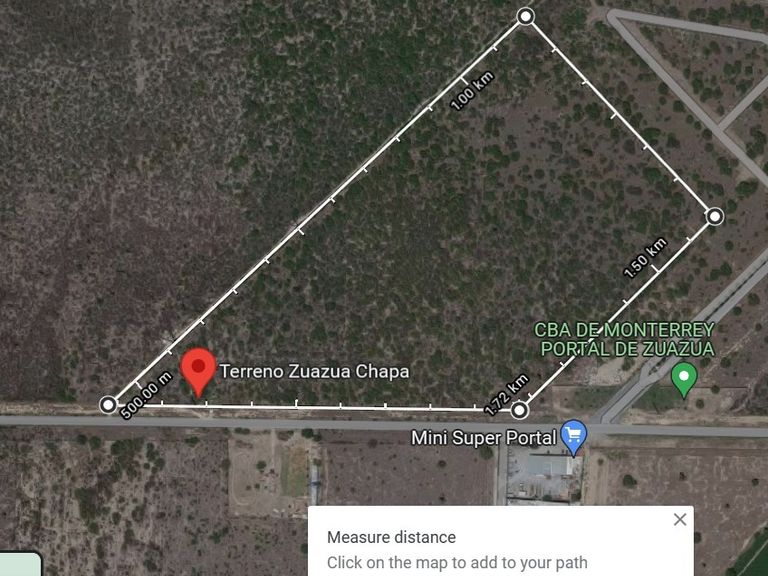Tap the path endpoint beside the 1.72 km label
Screen dimensions: 768x576
tap(519, 410)
